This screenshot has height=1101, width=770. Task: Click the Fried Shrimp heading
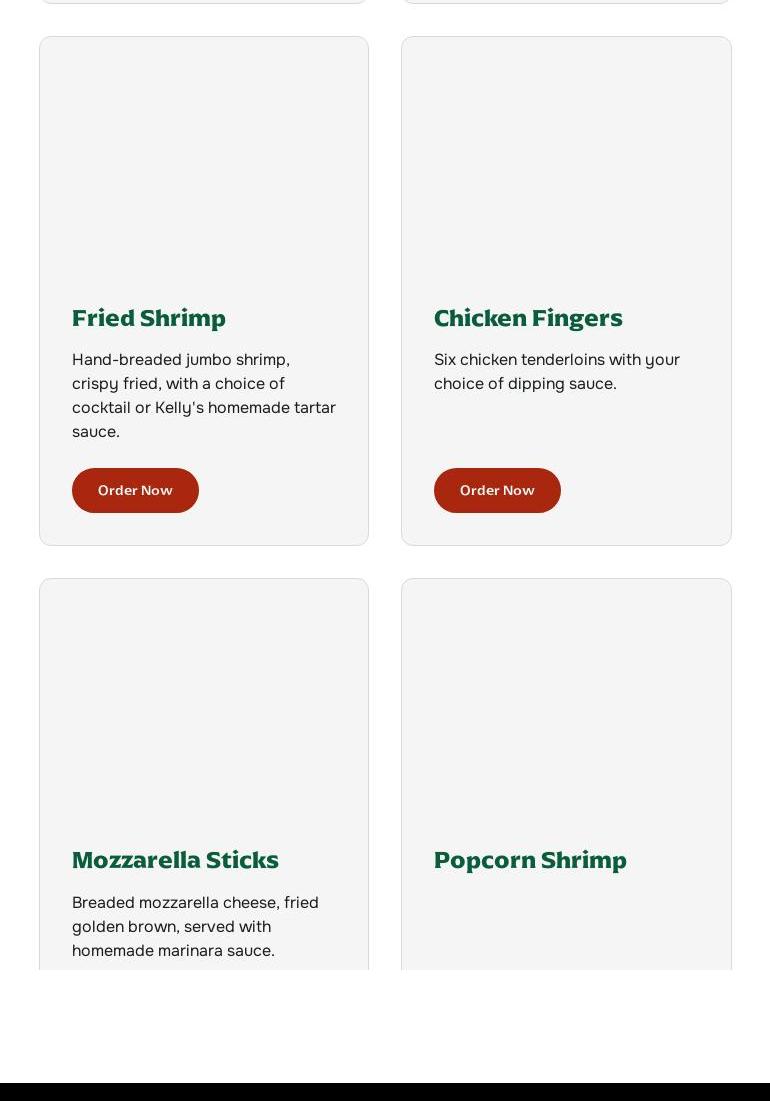[148, 318]
